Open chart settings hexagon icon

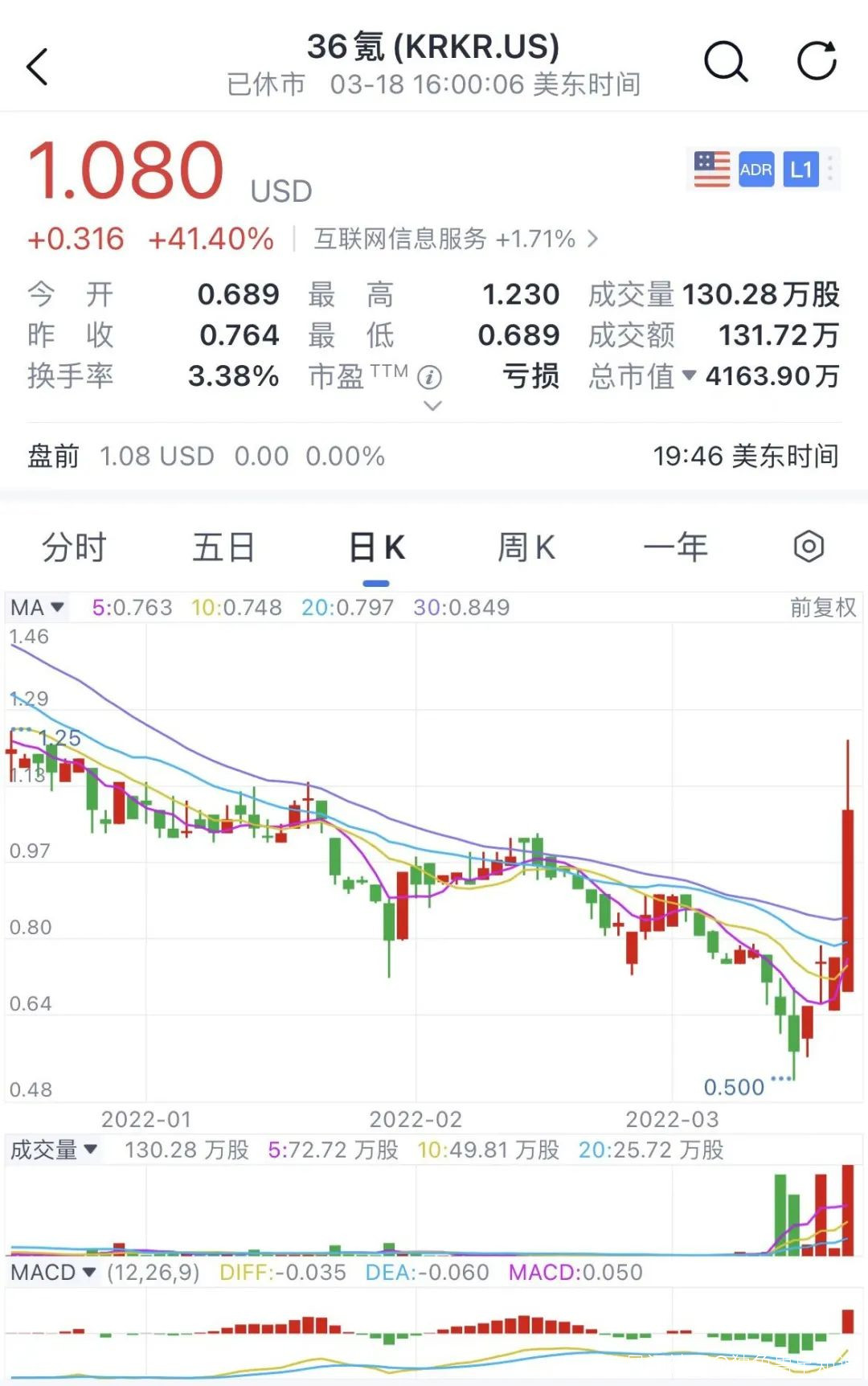click(809, 547)
